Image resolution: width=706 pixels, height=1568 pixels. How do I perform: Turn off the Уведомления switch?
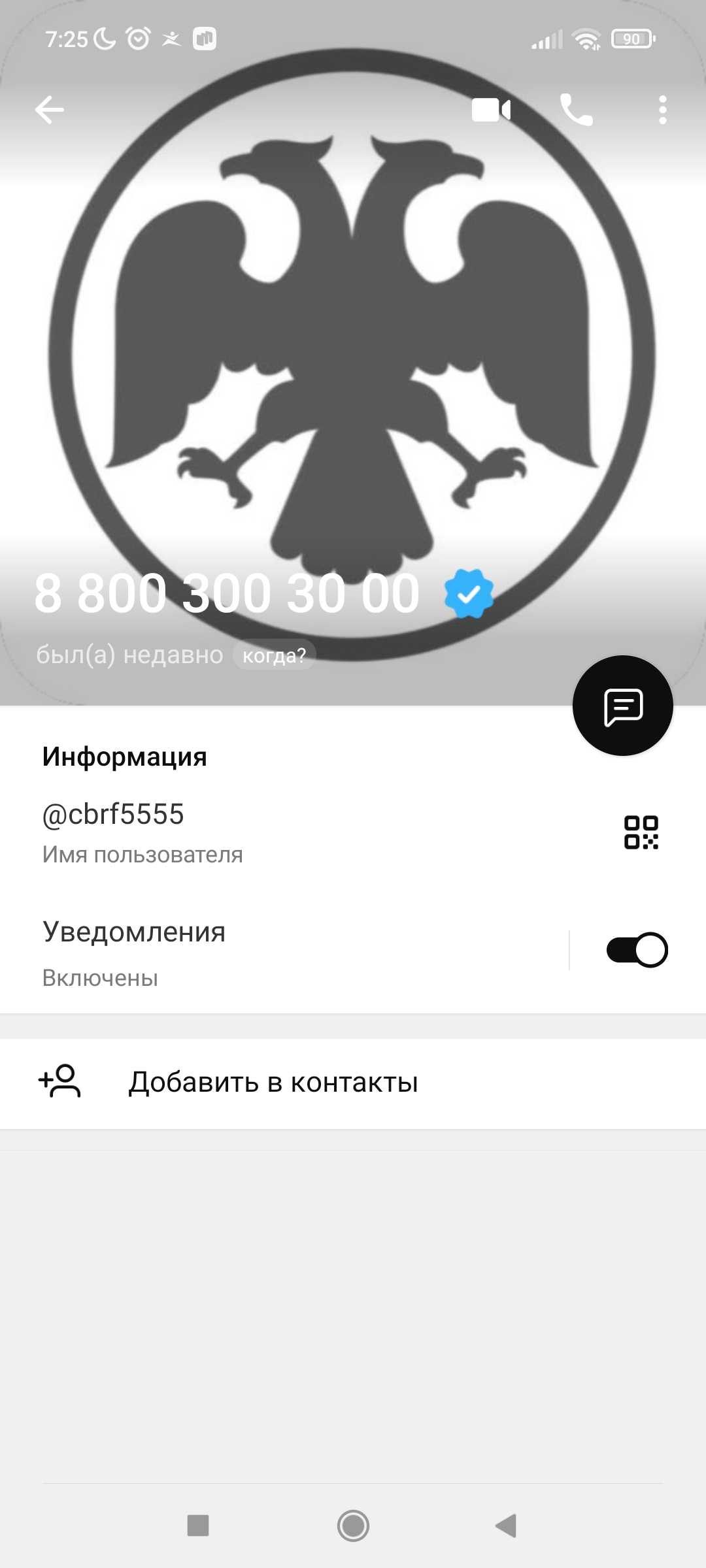(x=637, y=950)
